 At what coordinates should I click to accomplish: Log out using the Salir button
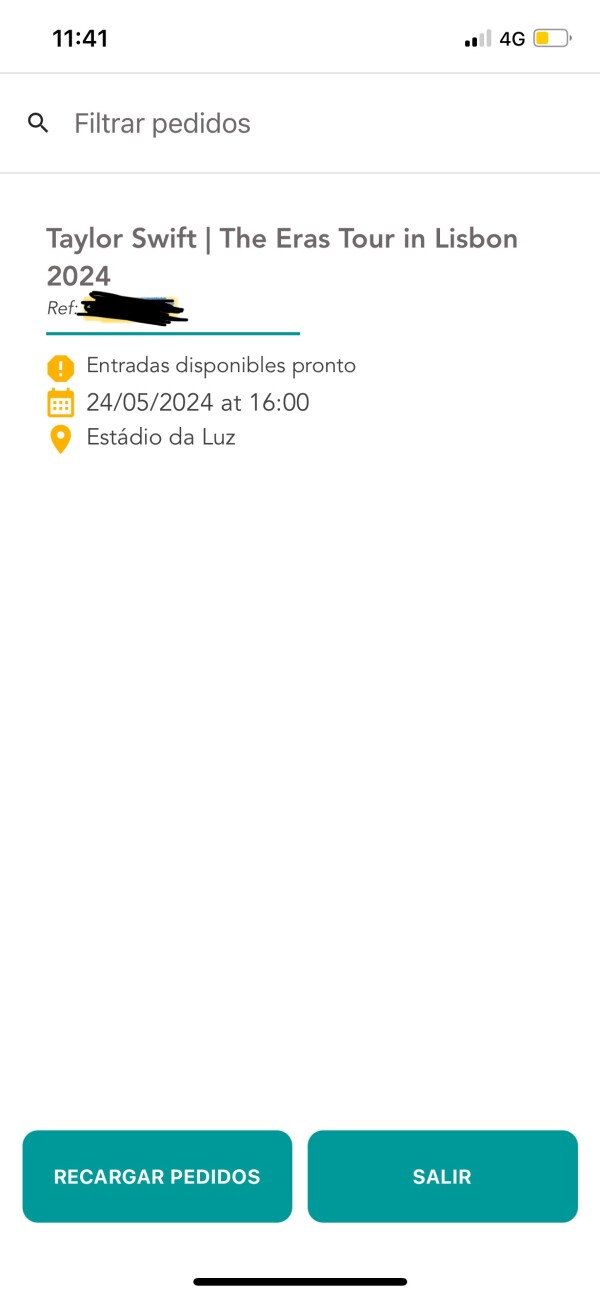point(442,1176)
